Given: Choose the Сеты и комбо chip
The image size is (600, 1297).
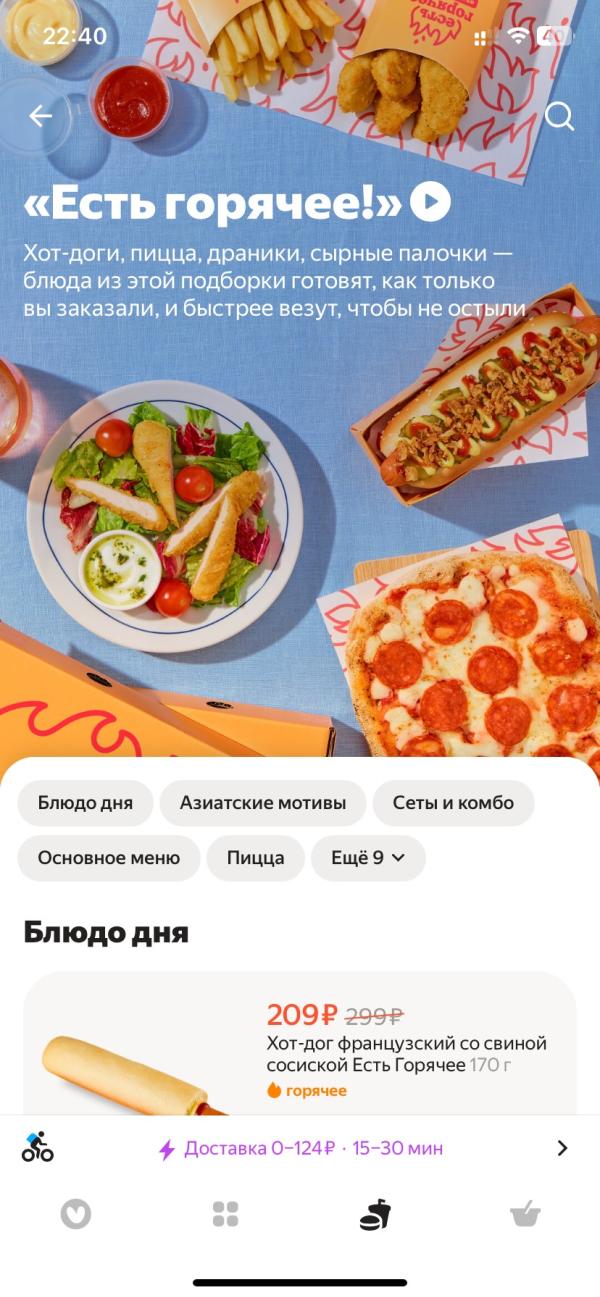Looking at the screenshot, I should [x=453, y=803].
